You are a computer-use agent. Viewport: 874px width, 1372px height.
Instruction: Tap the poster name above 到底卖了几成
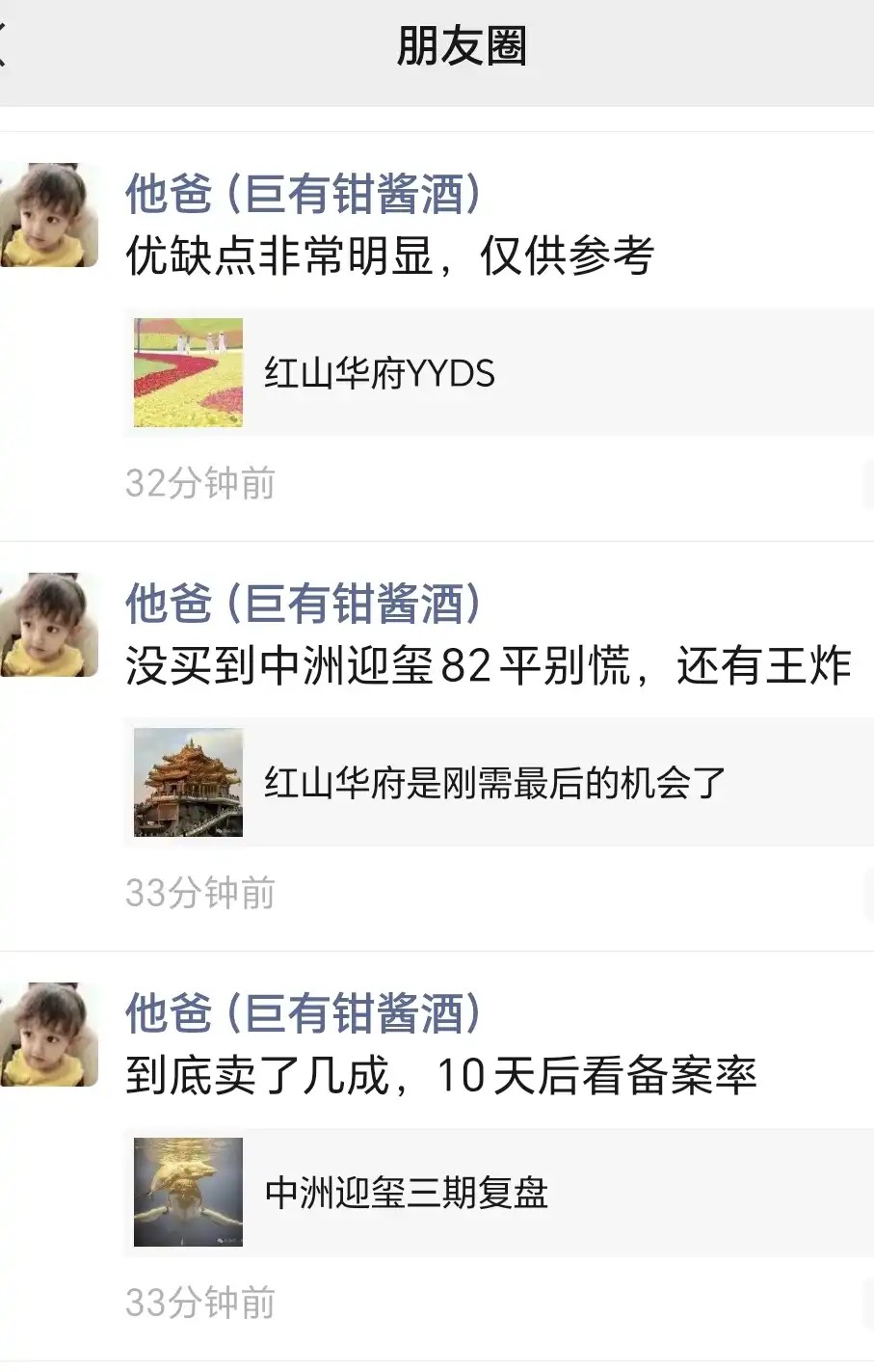click(302, 1012)
